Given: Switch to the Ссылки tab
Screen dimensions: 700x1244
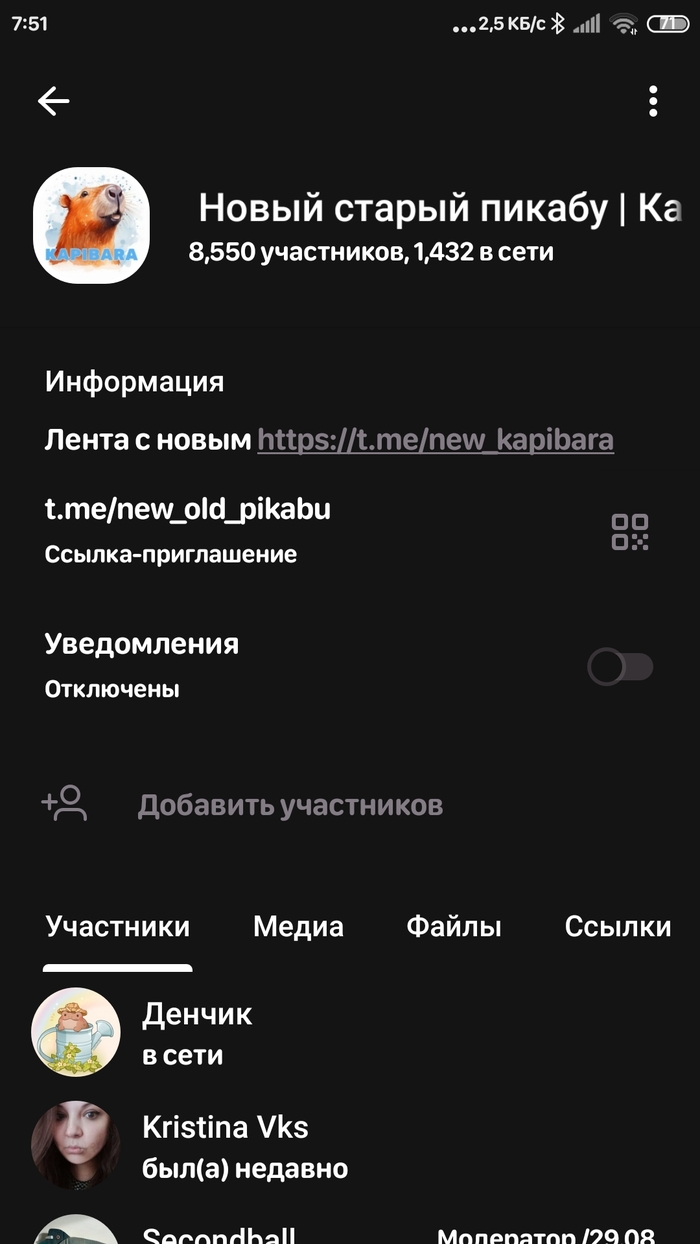Looking at the screenshot, I should [x=617, y=927].
